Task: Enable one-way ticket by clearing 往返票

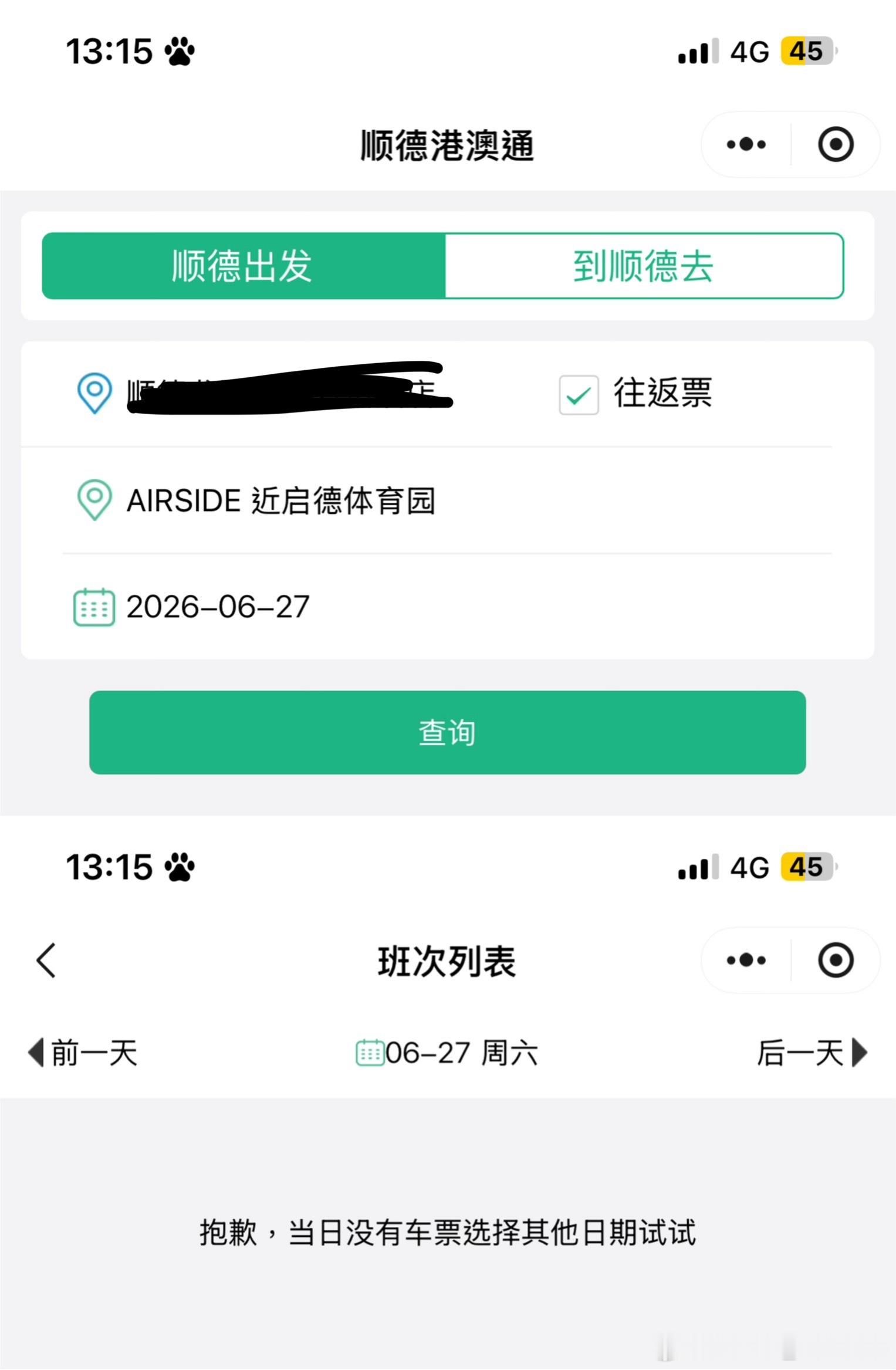Action: (x=578, y=394)
